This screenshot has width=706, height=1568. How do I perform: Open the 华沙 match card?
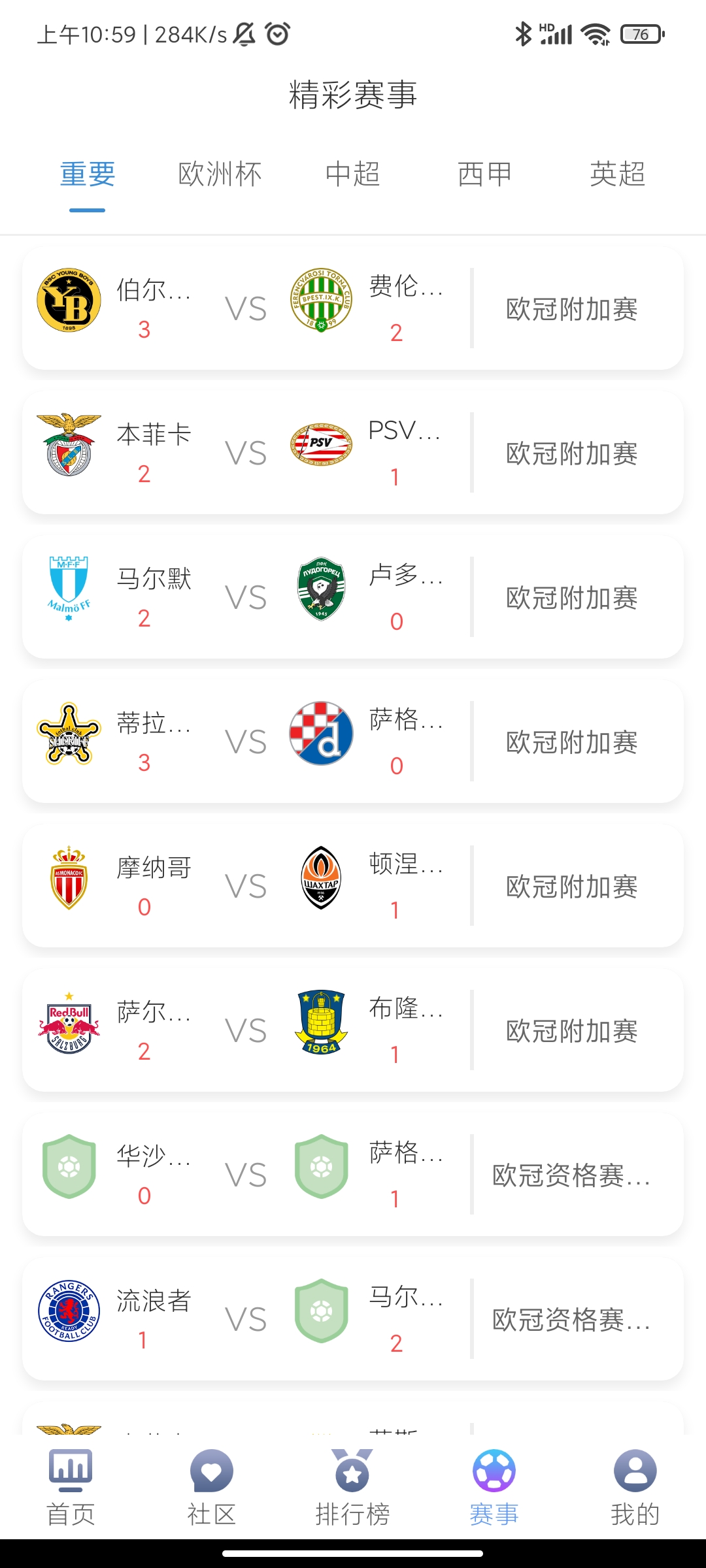click(x=353, y=1174)
